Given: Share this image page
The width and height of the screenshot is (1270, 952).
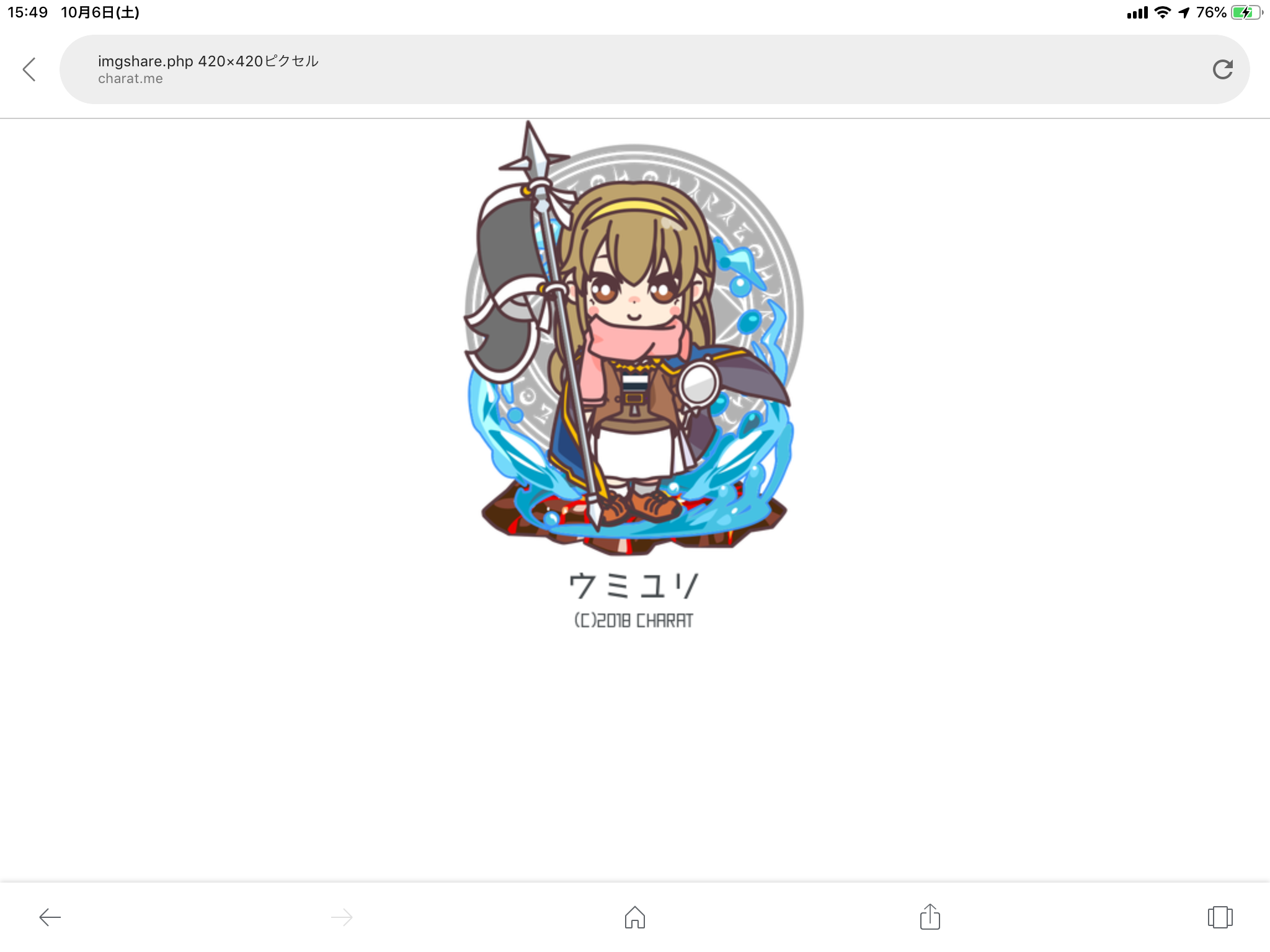Looking at the screenshot, I should pyautogui.click(x=930, y=917).
